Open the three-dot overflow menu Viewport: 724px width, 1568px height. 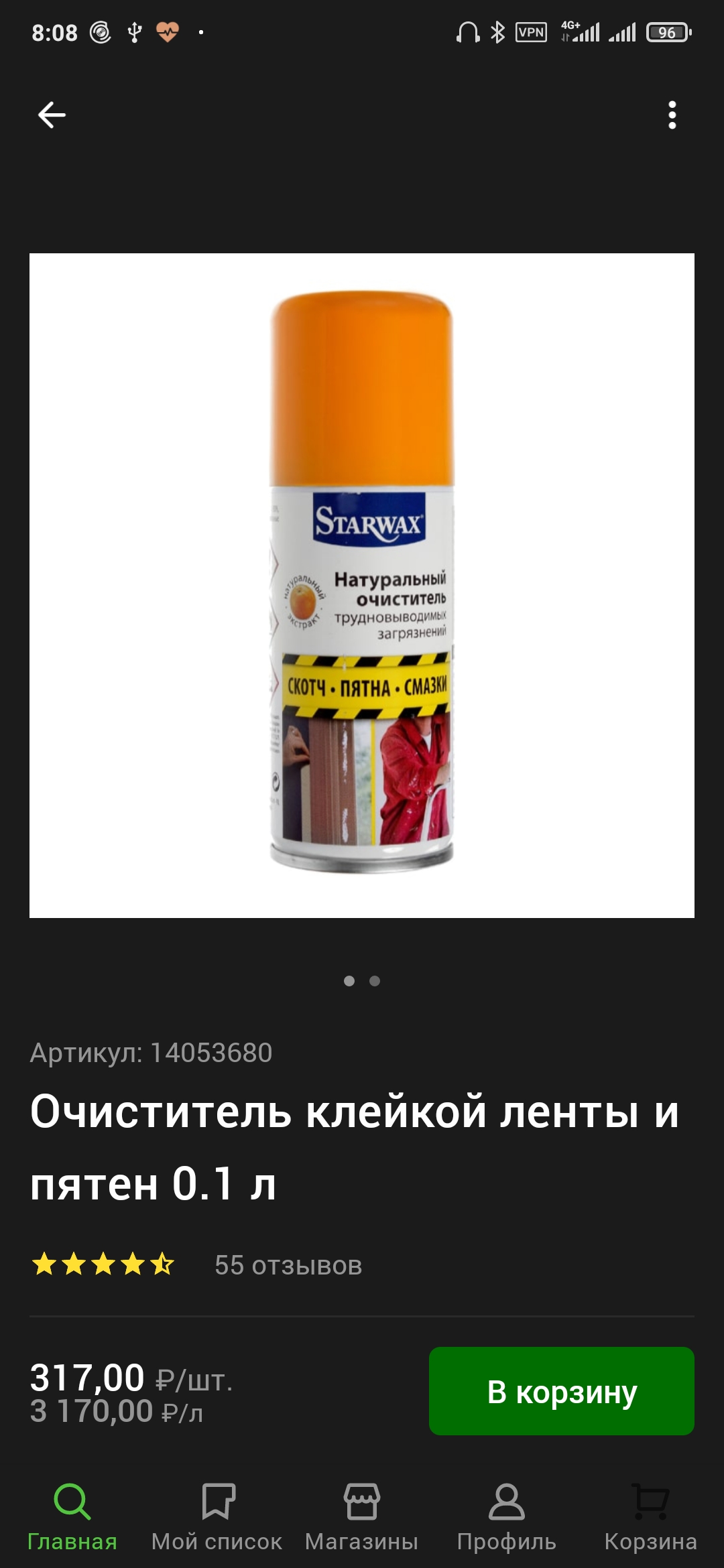click(672, 115)
